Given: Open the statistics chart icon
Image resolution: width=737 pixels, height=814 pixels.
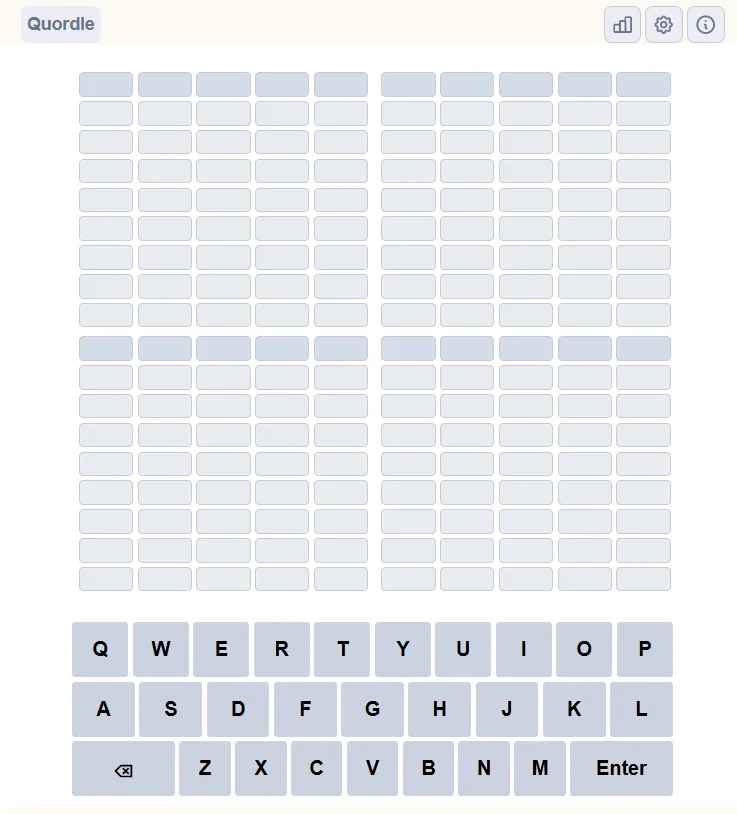Looking at the screenshot, I should 622,25.
